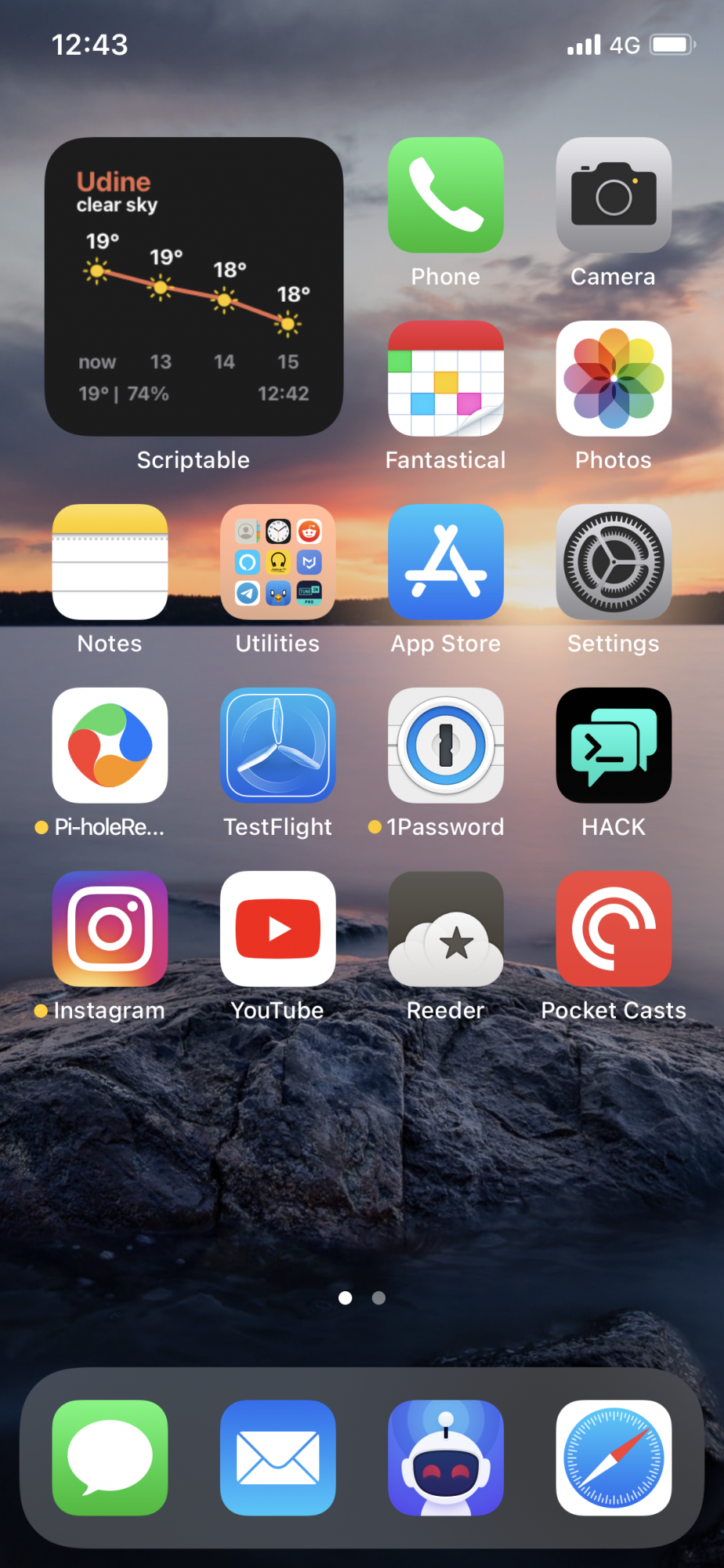Open Mail from the dock

point(277,1457)
